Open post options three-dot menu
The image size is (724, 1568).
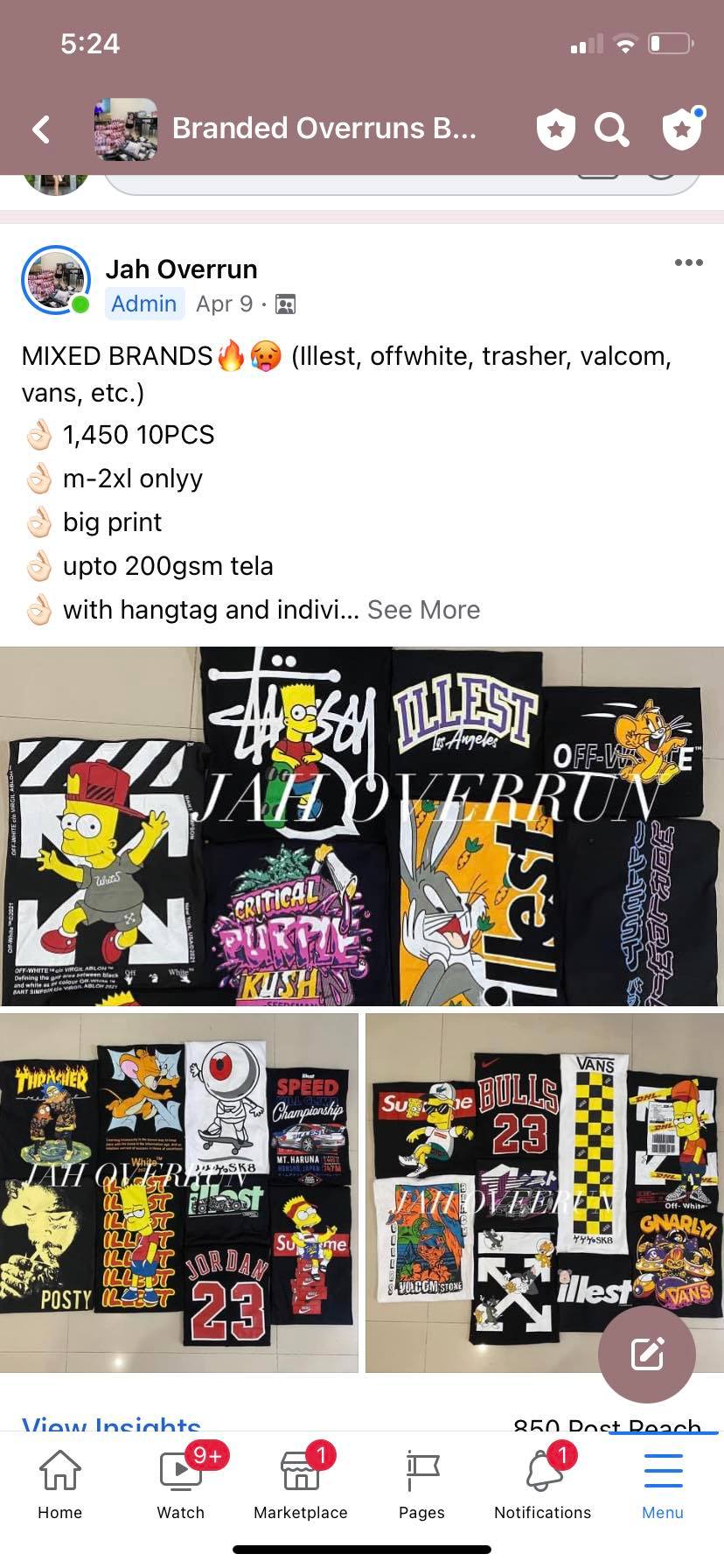[688, 262]
